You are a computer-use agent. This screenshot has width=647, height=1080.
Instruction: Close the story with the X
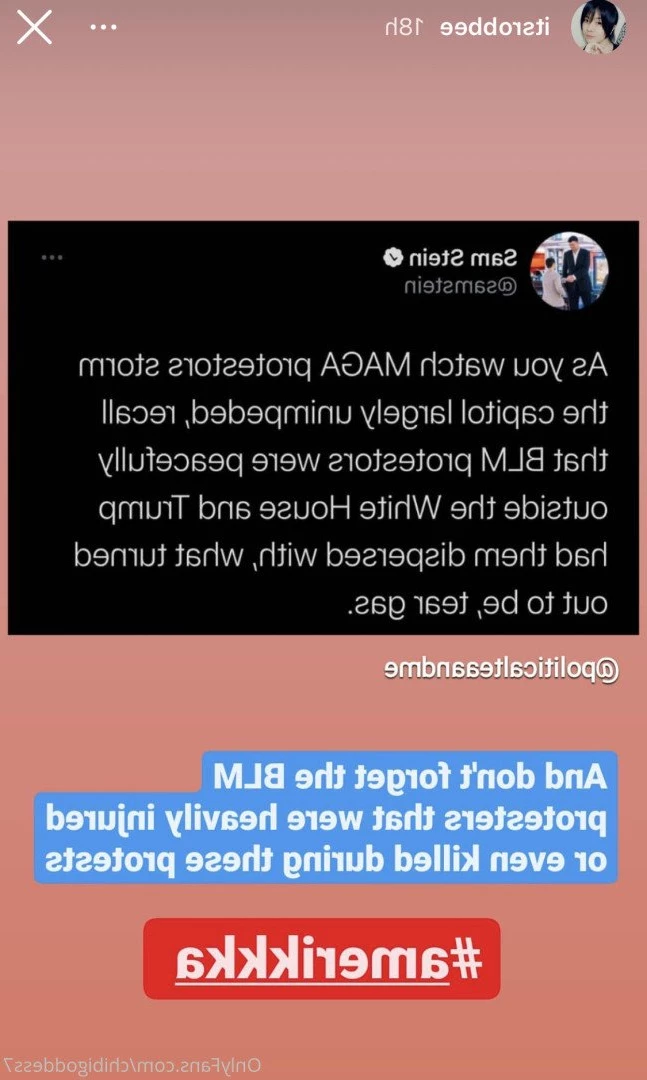click(34, 28)
